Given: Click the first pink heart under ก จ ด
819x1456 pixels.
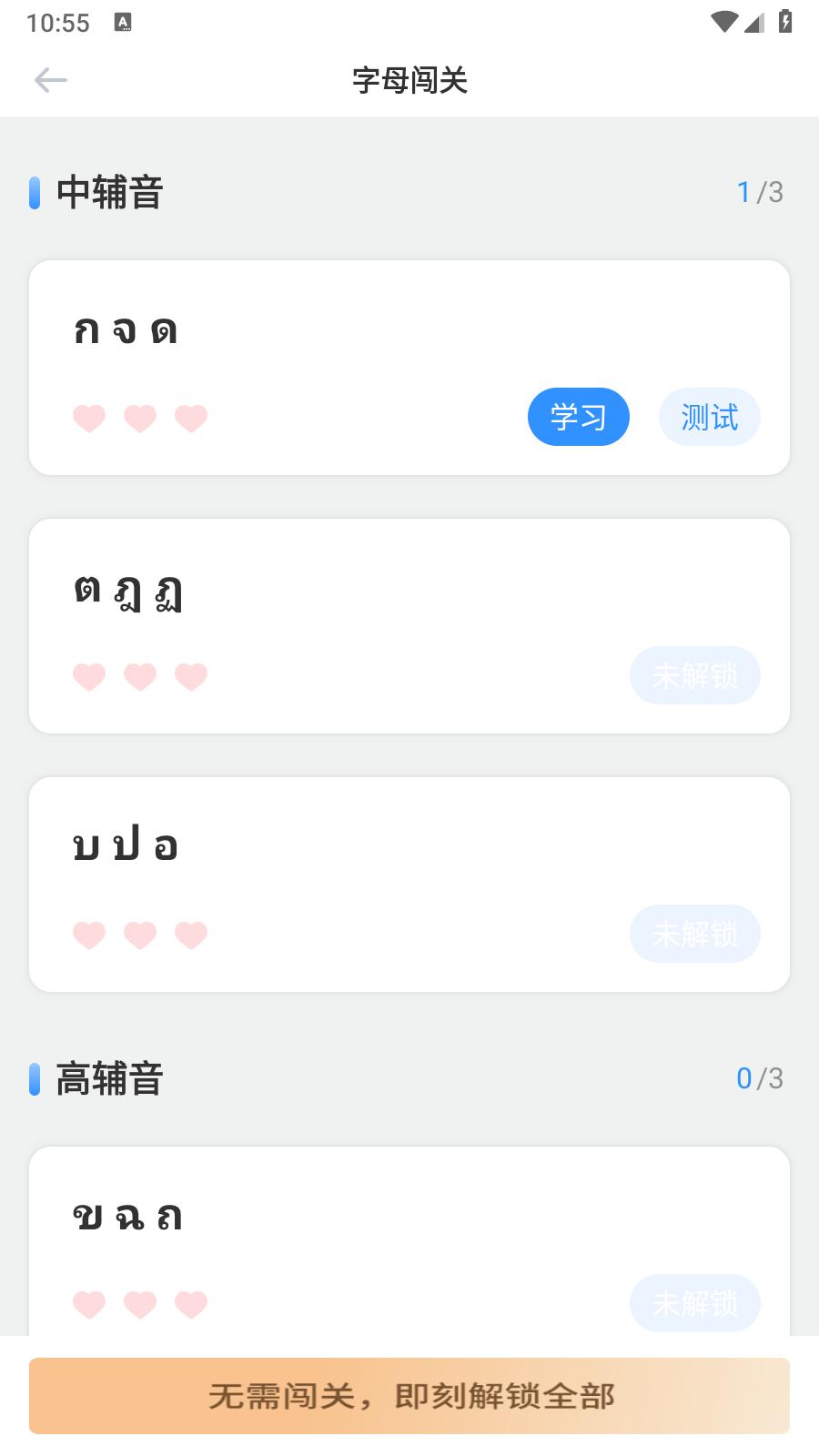Looking at the screenshot, I should pos(88,418).
